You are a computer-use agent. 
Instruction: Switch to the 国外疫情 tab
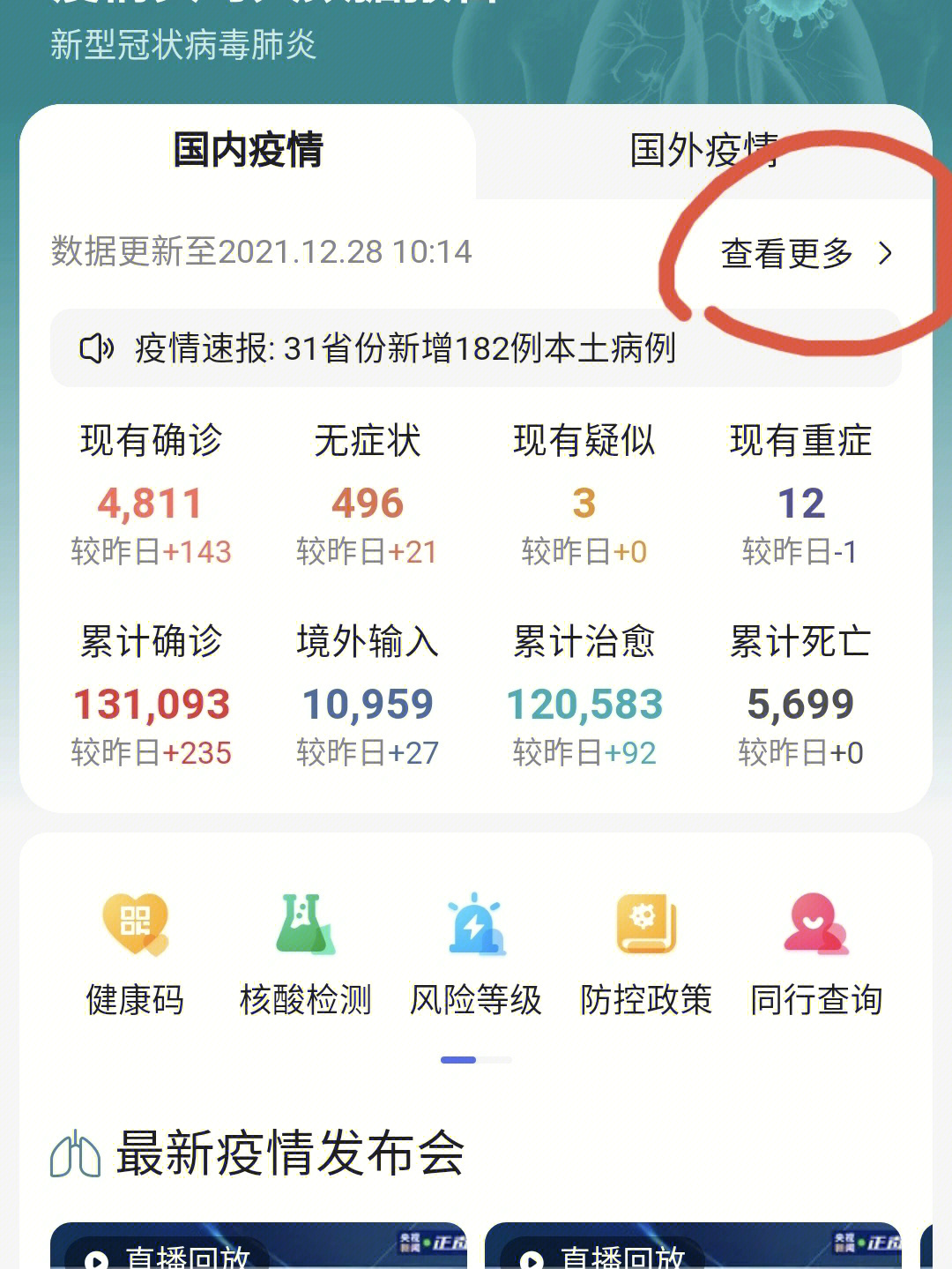pos(703,150)
